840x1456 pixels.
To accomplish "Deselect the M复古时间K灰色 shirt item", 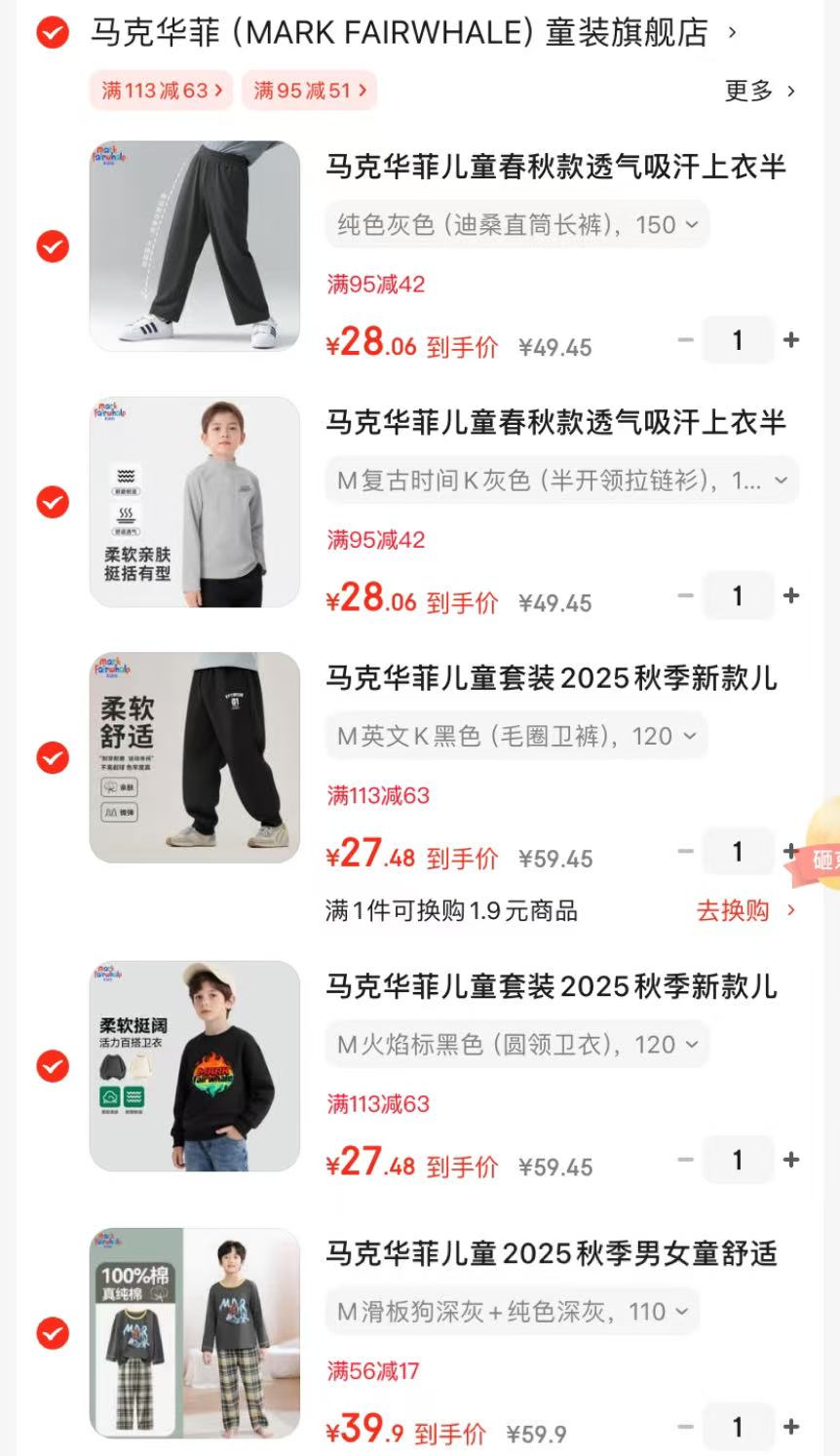I will [53, 502].
